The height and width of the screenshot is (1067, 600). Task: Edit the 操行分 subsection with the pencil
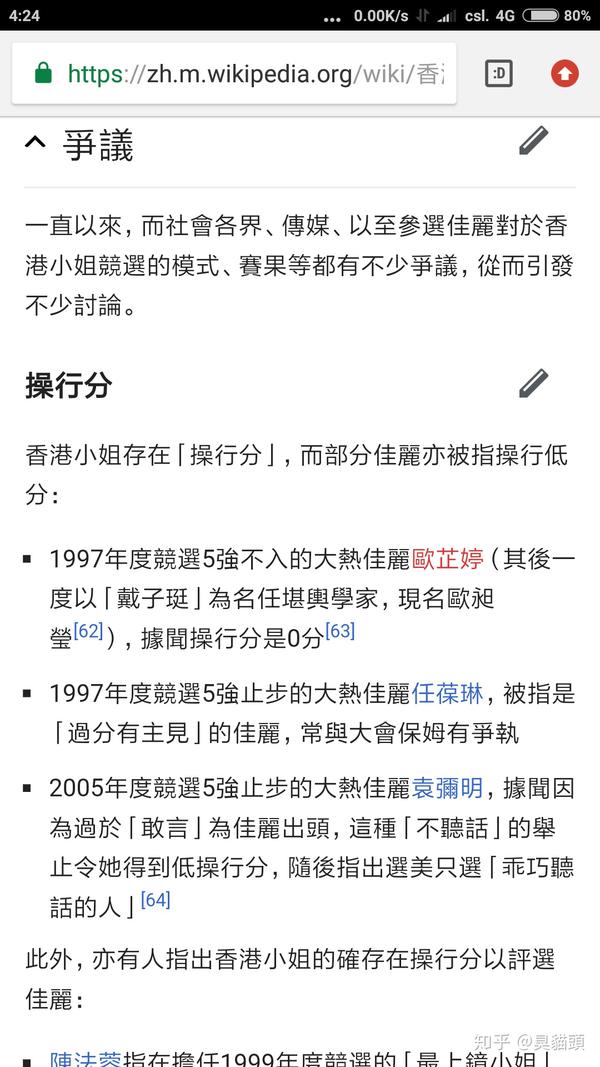tap(533, 383)
